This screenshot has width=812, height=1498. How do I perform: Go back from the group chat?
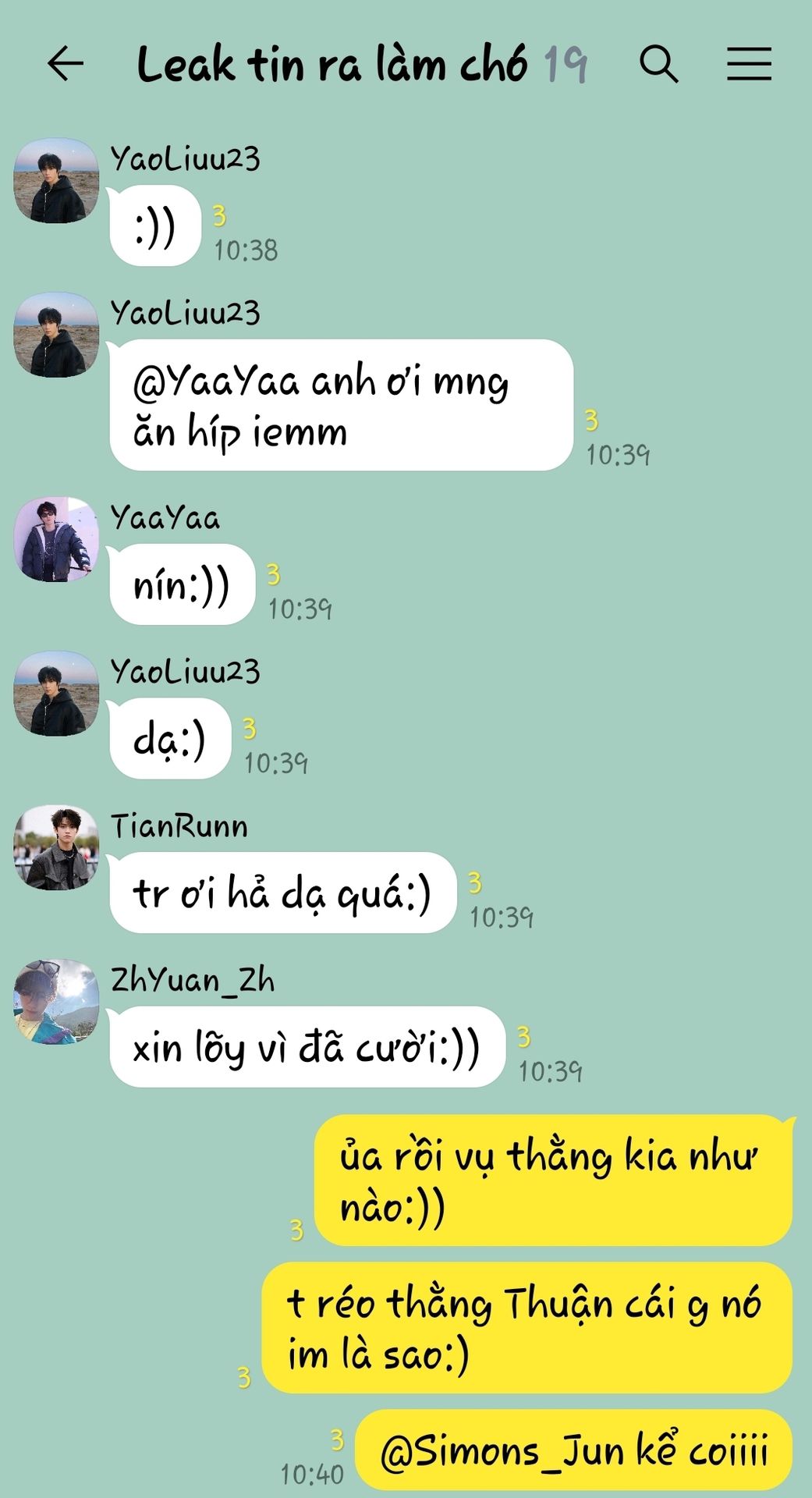(66, 64)
